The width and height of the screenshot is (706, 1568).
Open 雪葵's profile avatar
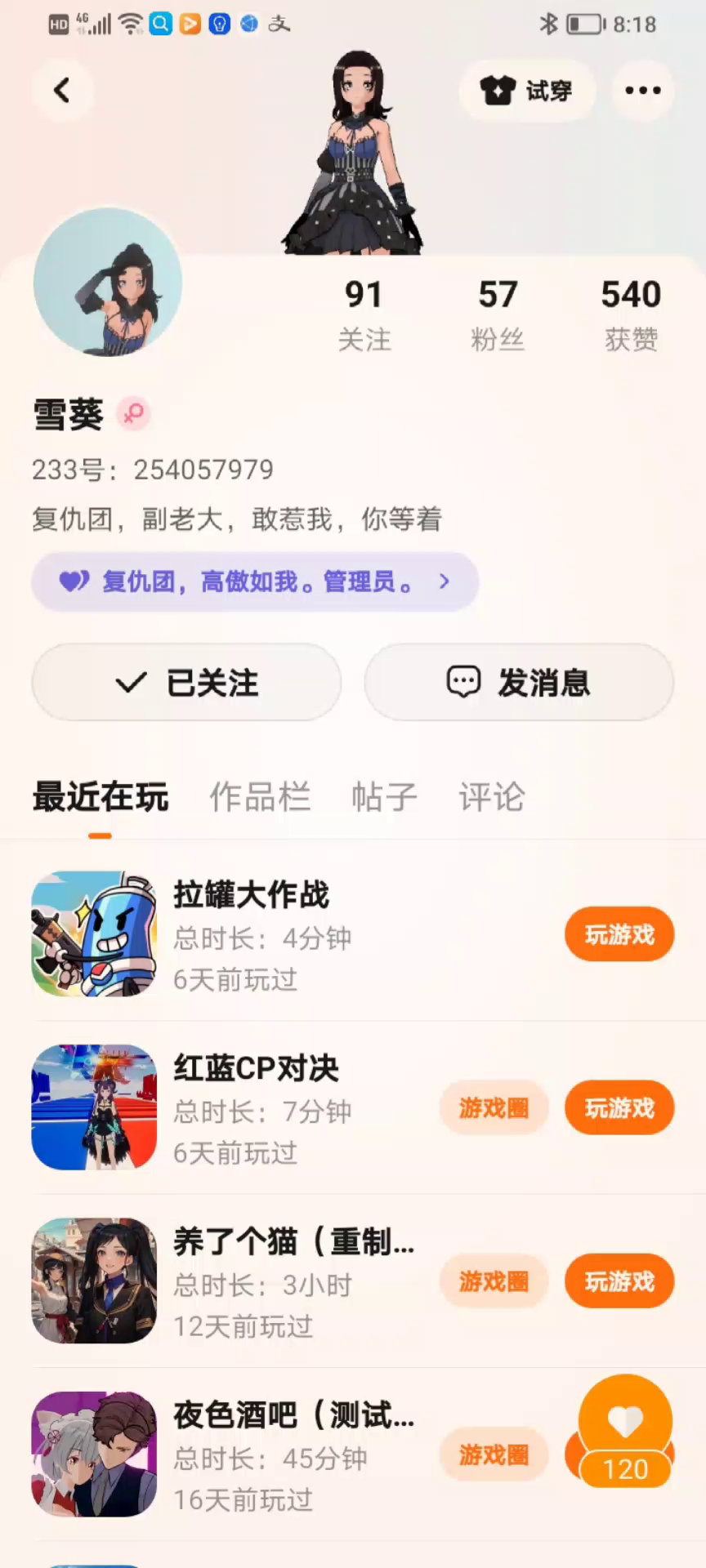click(x=107, y=283)
